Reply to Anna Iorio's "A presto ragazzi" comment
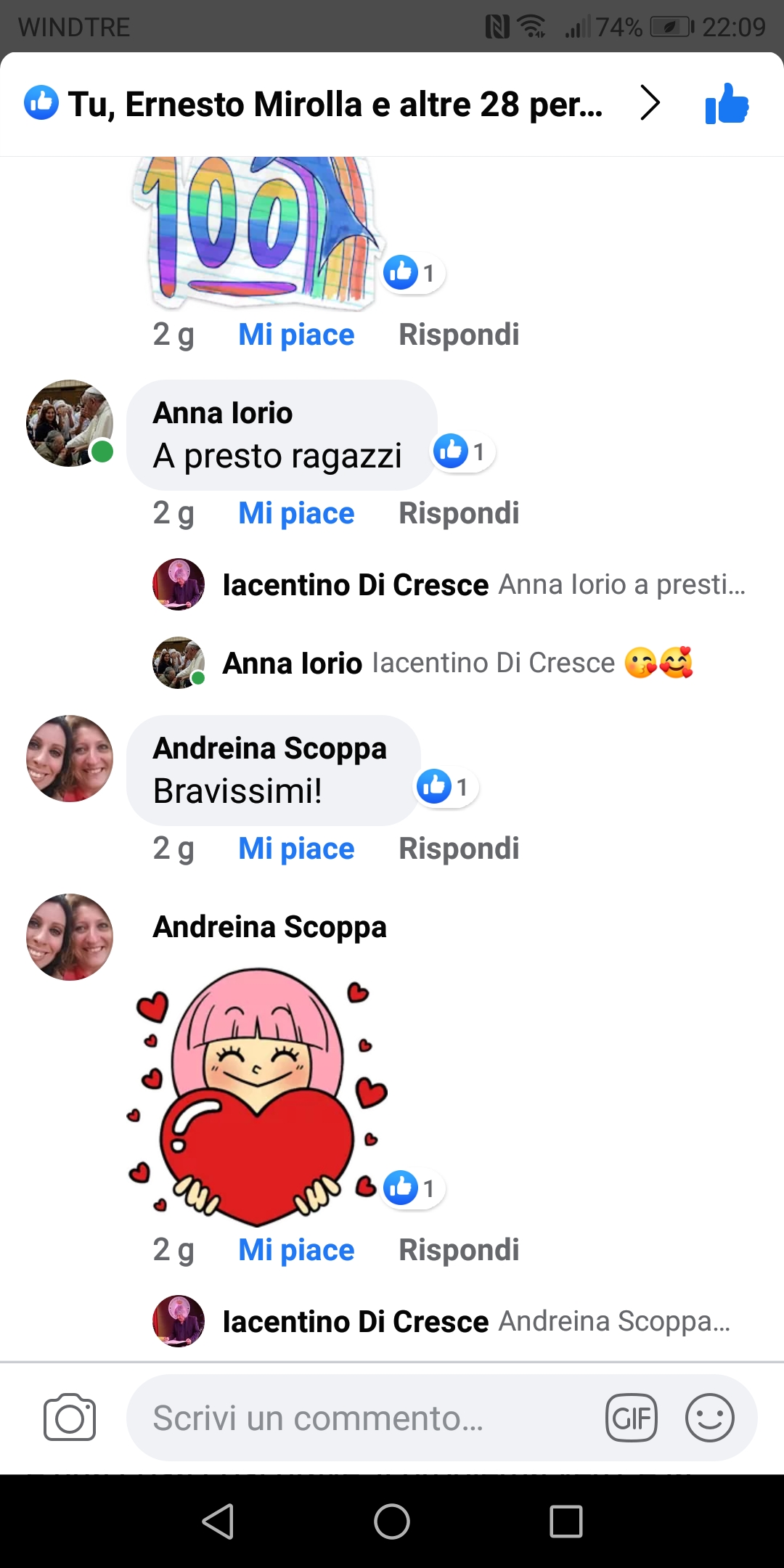Viewport: 784px width, 1568px height. click(x=459, y=513)
